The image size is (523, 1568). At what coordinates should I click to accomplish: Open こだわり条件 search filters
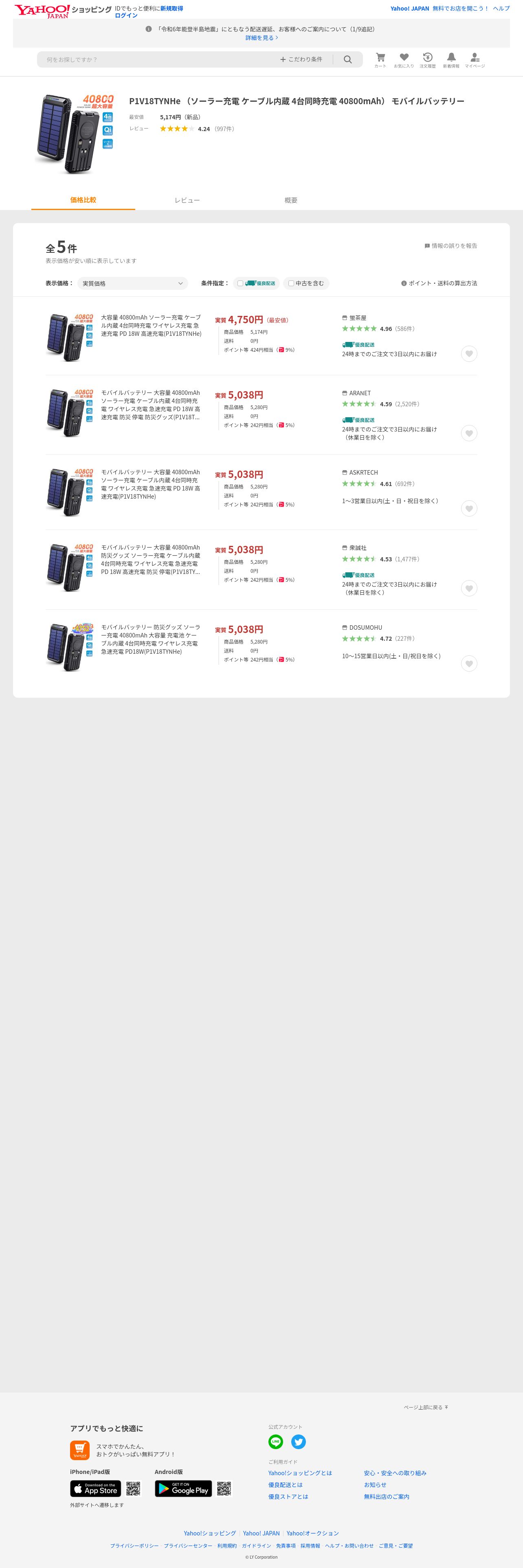pos(301,60)
